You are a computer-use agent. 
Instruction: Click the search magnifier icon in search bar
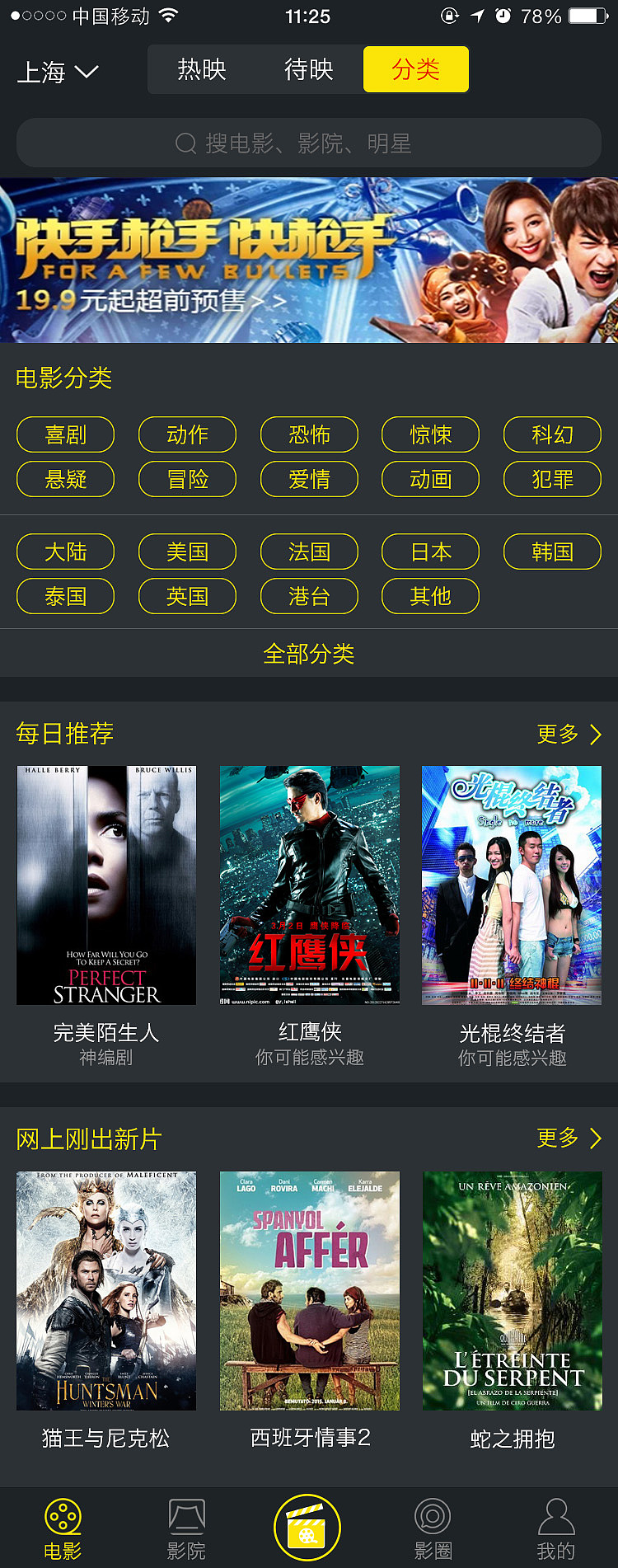coord(185,143)
